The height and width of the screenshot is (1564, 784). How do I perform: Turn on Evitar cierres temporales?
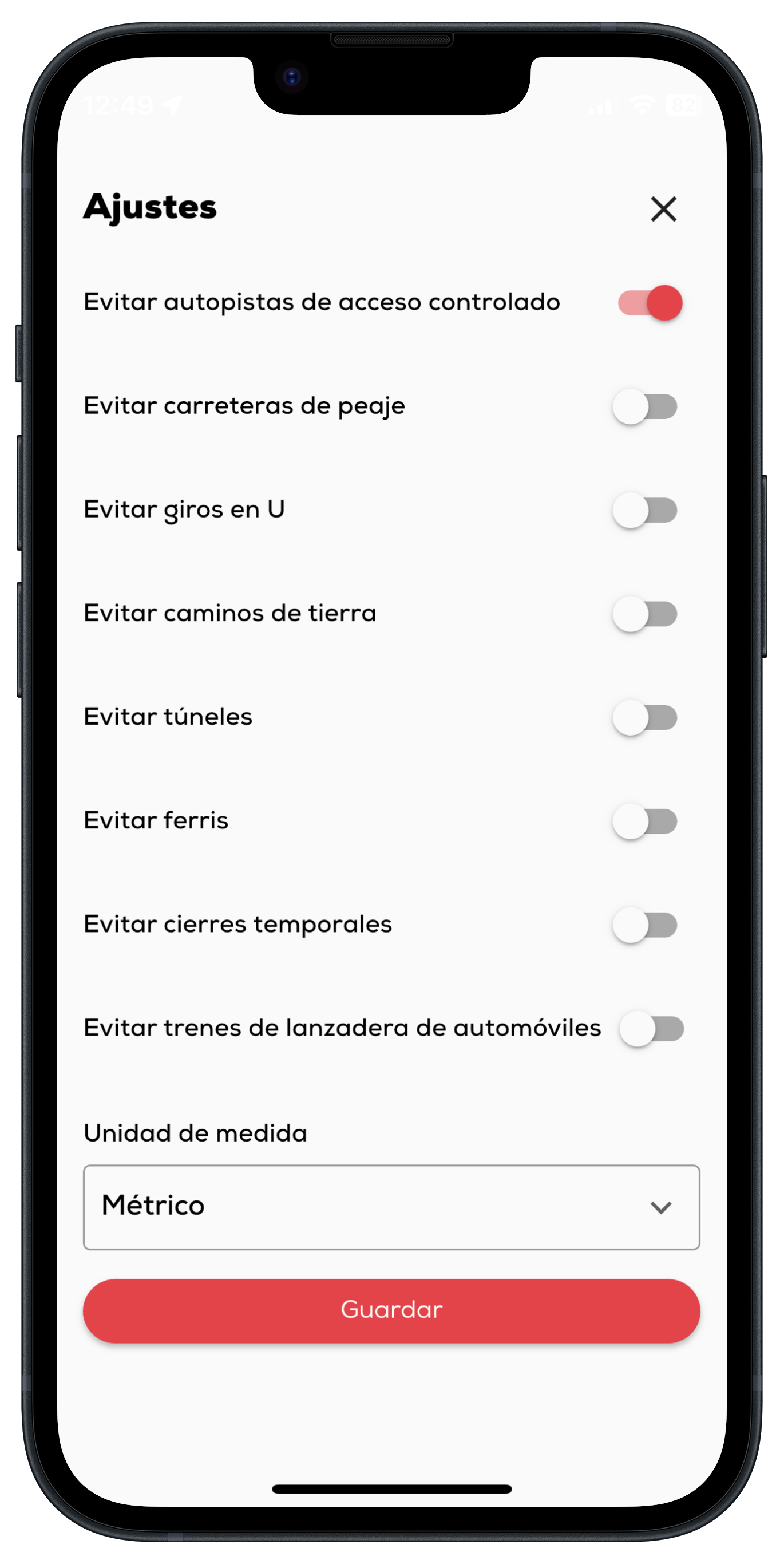pos(644,925)
